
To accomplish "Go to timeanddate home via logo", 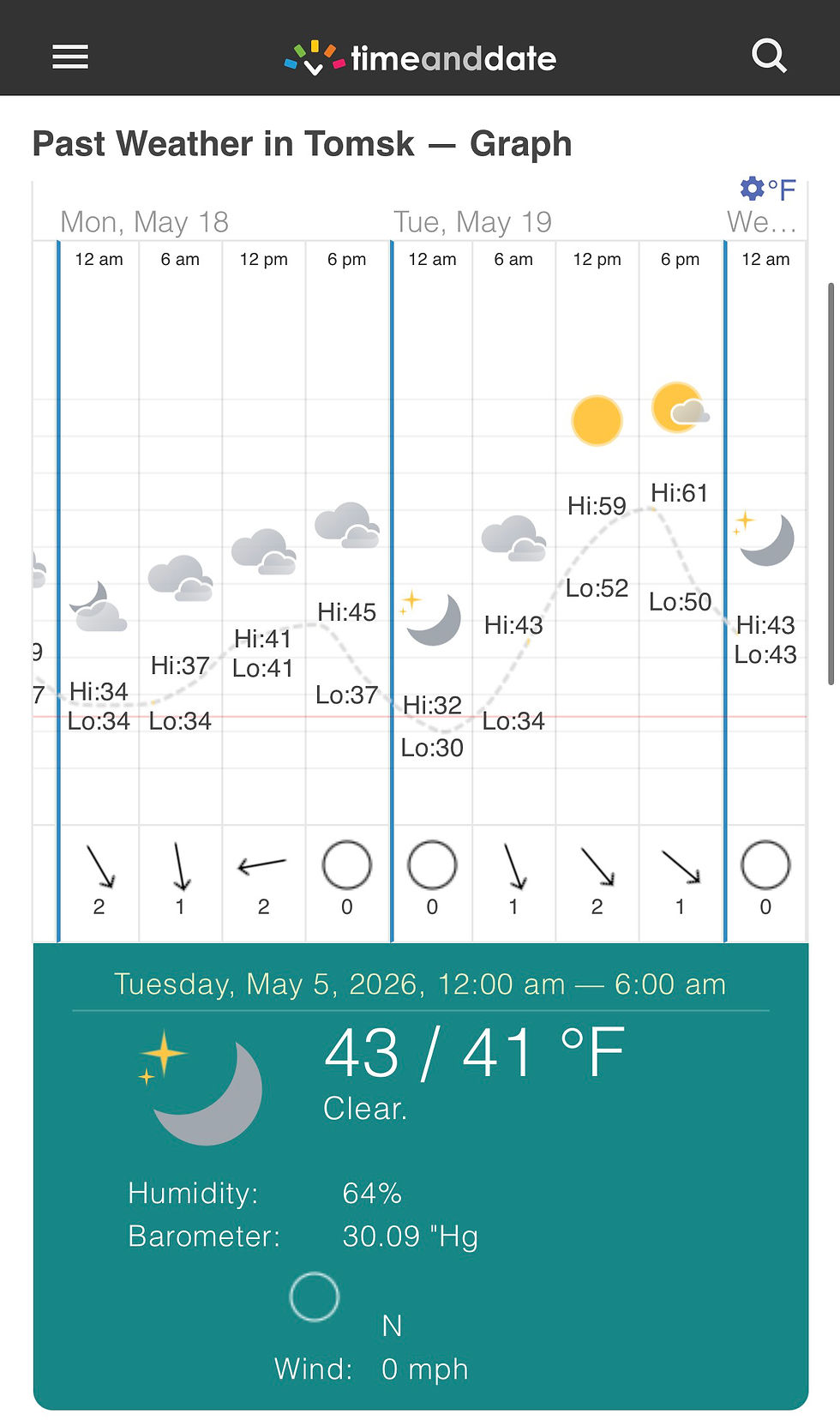I will [x=420, y=57].
